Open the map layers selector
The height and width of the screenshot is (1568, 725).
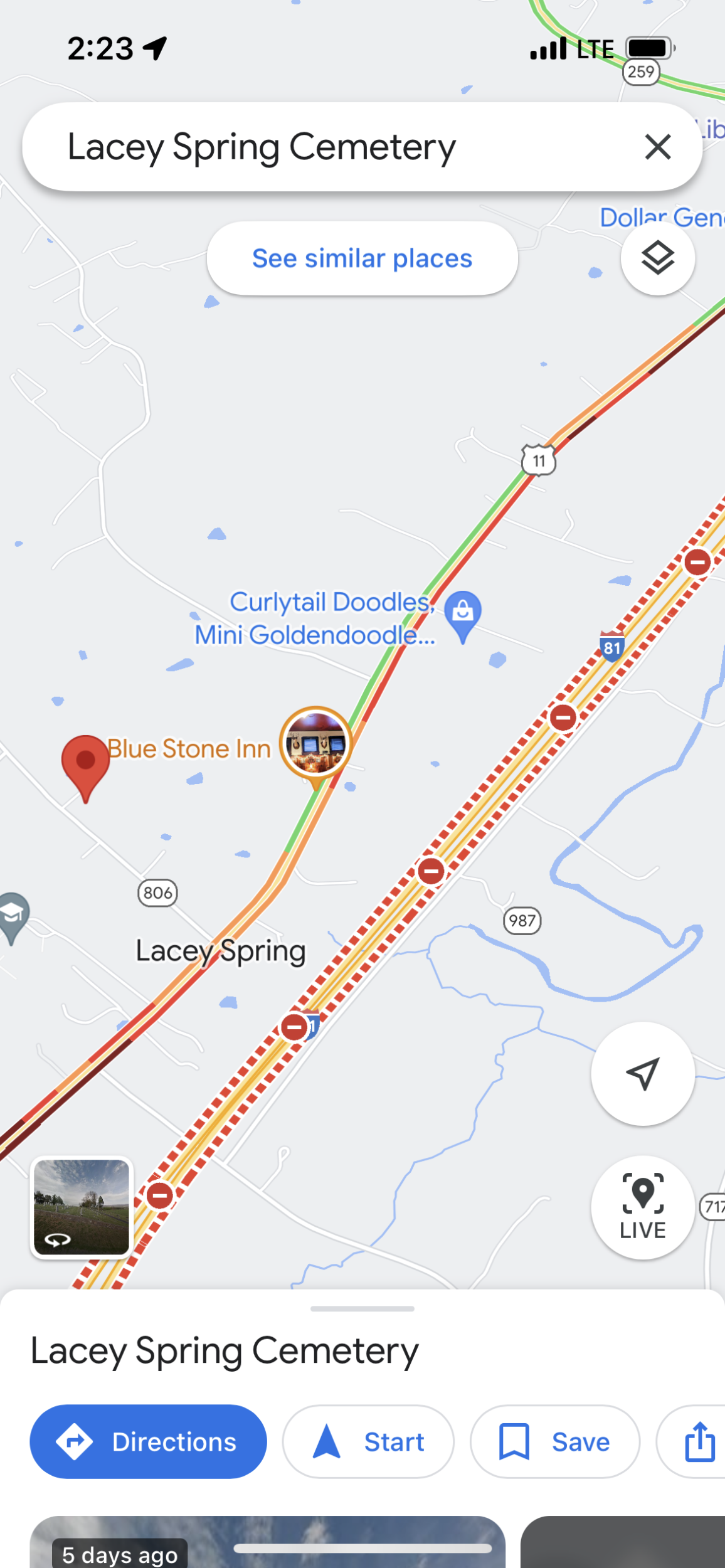(x=657, y=258)
